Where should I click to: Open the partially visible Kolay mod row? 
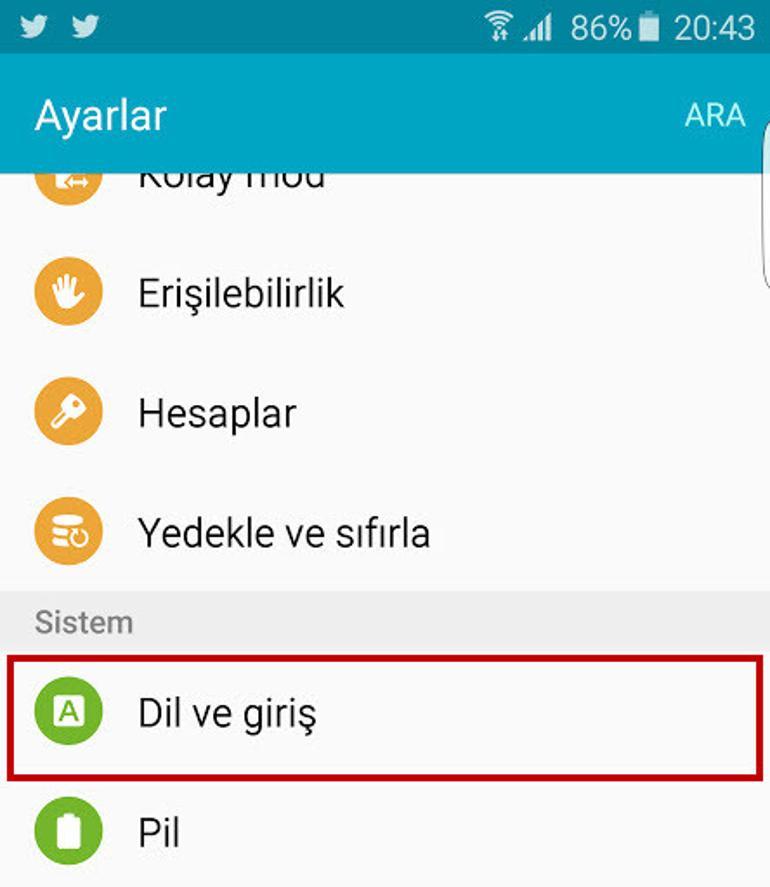click(x=230, y=183)
